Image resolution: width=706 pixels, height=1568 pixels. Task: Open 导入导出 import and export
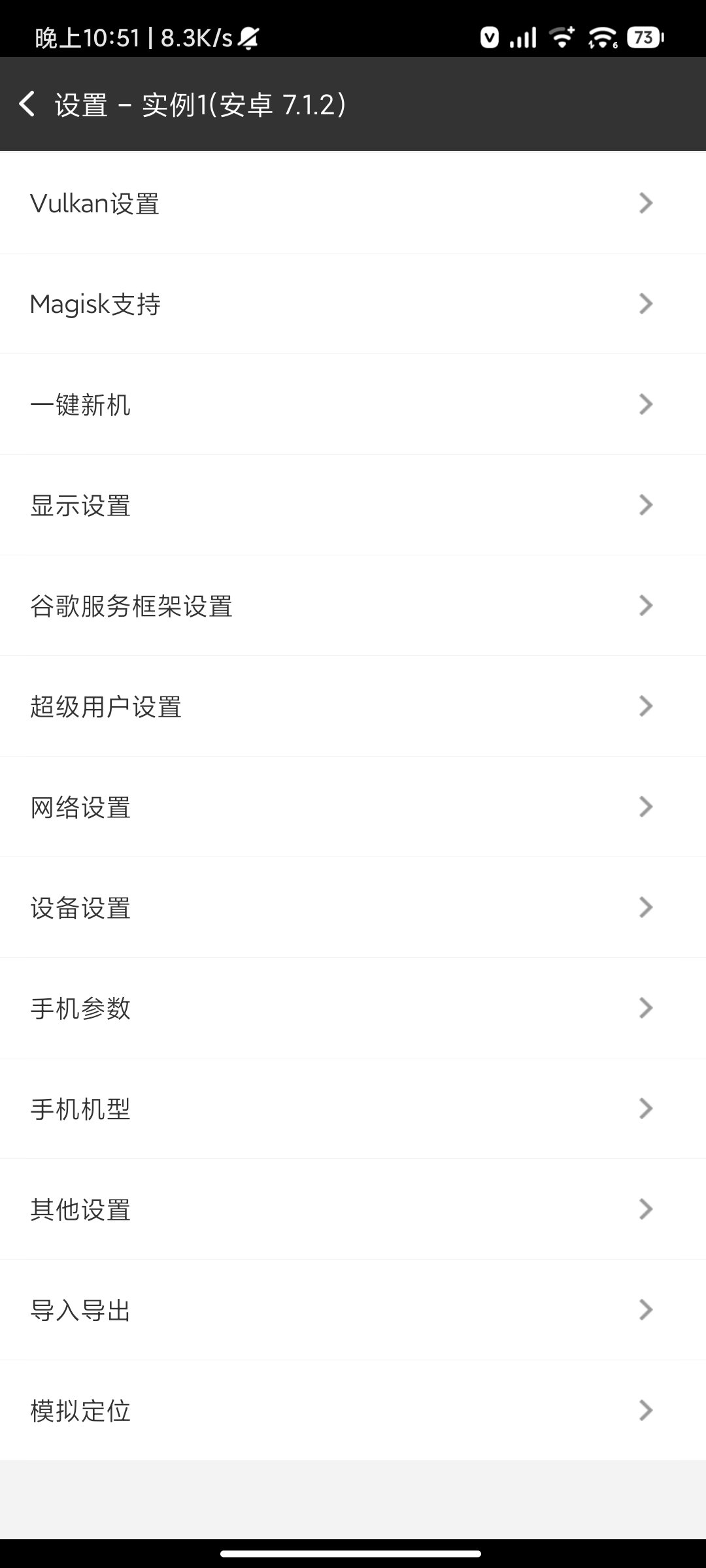(353, 1310)
